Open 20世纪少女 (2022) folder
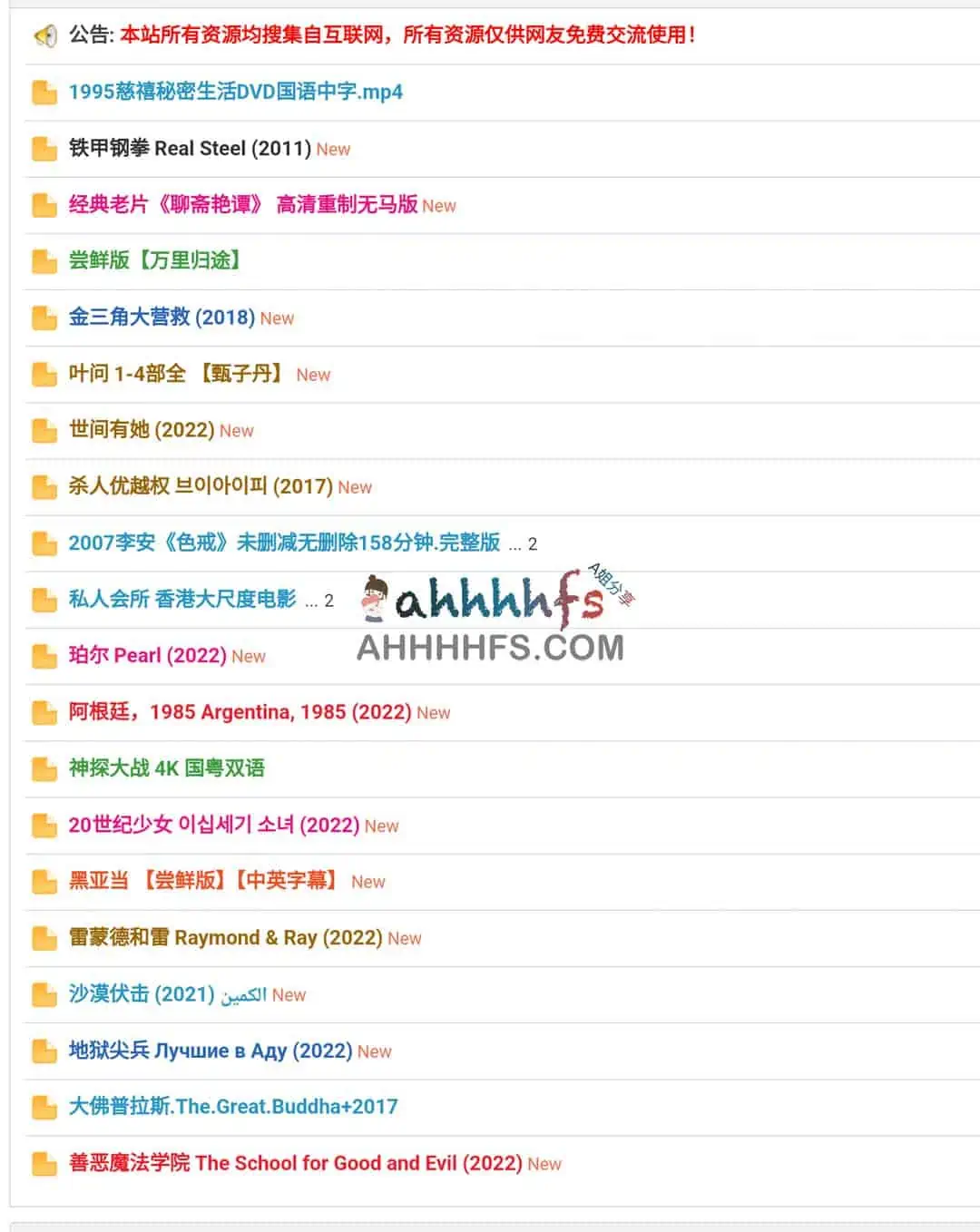 213,825
